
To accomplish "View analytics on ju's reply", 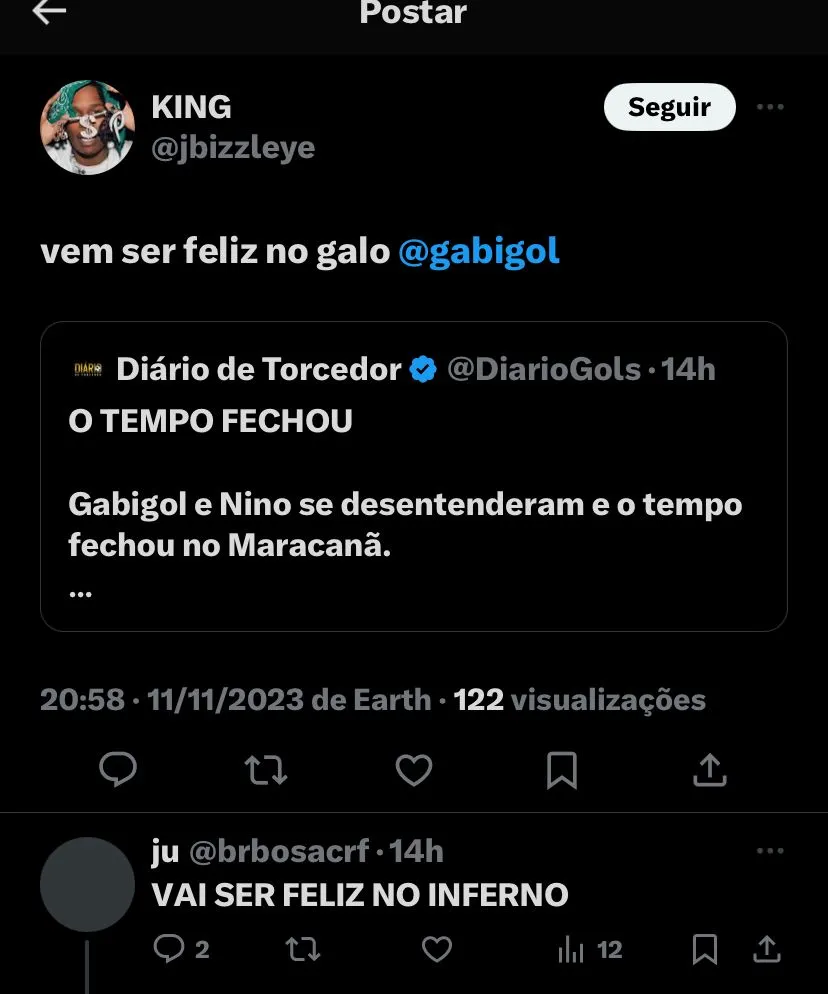I will click(x=572, y=949).
